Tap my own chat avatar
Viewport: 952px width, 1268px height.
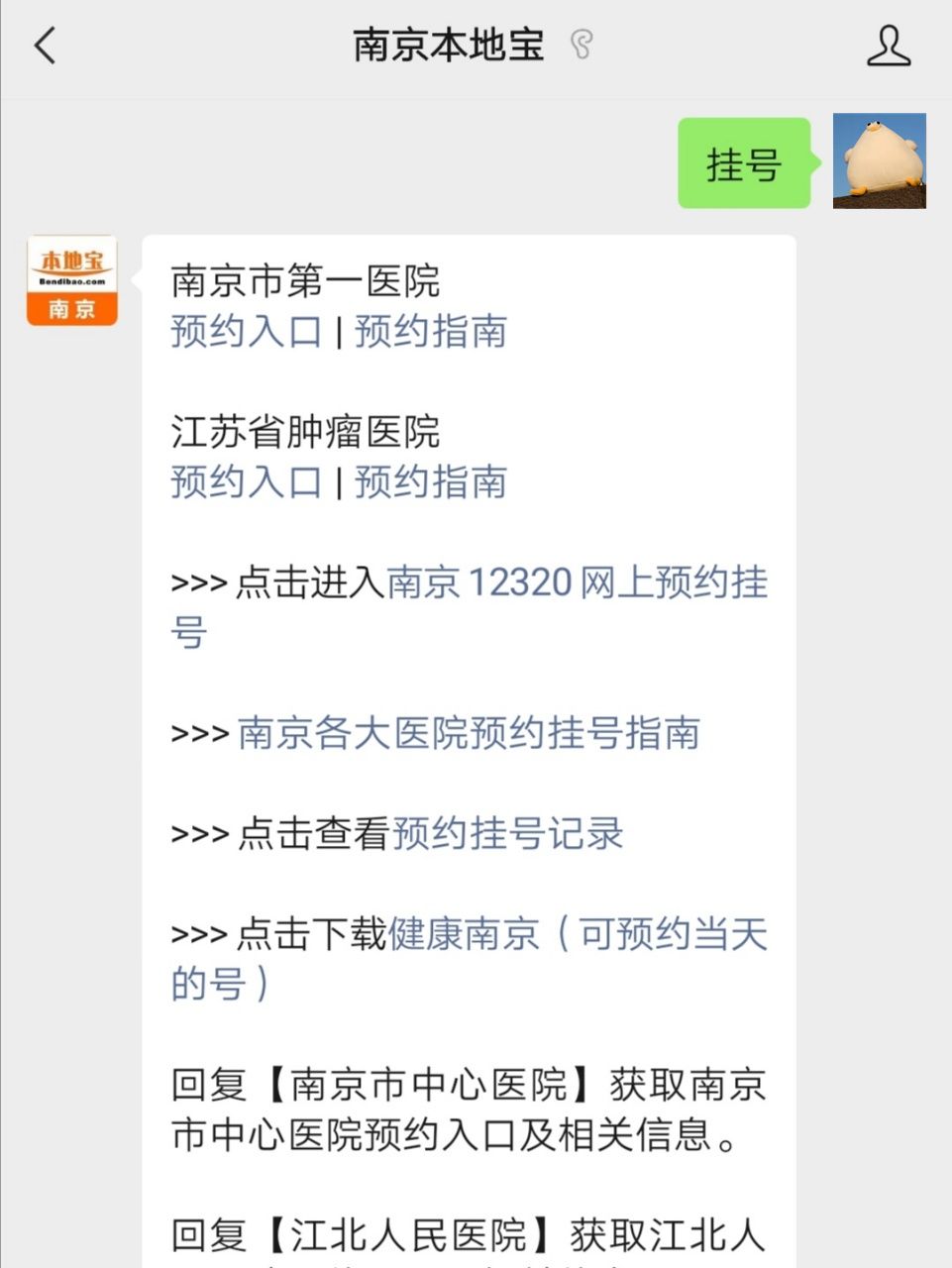[879, 160]
